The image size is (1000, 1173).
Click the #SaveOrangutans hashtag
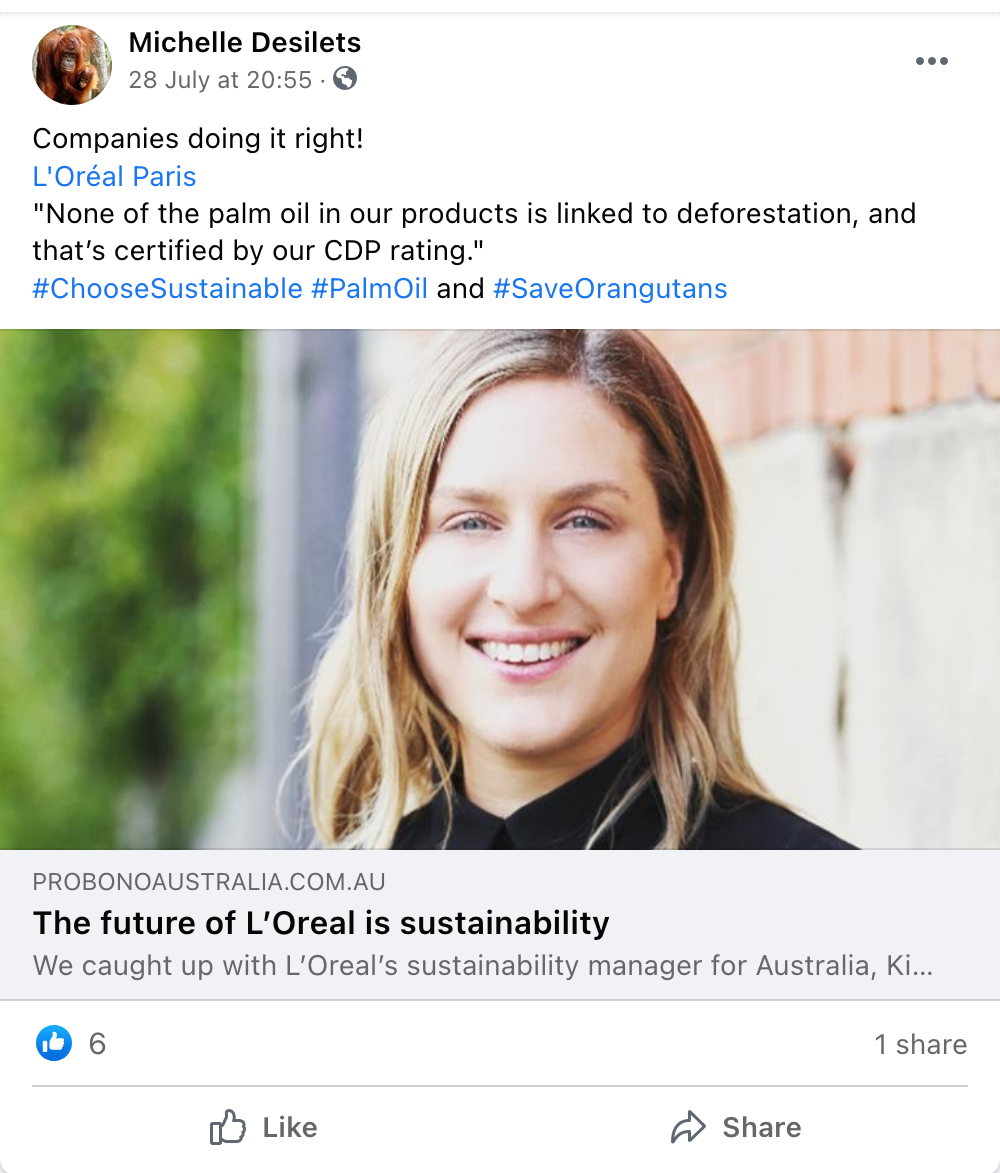(x=610, y=288)
